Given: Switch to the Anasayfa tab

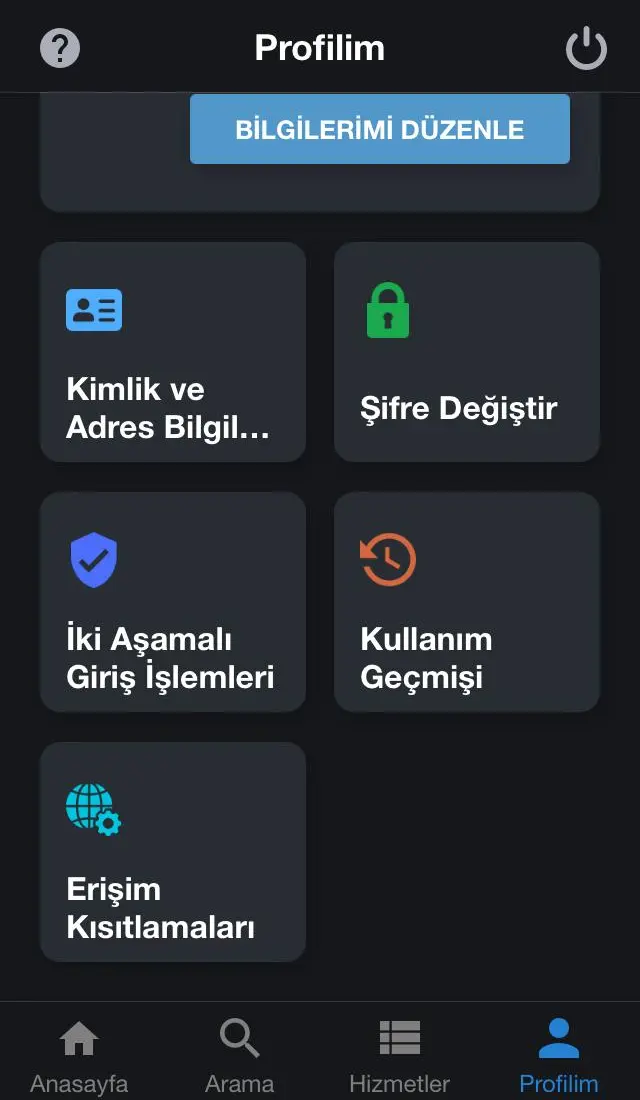Looking at the screenshot, I should (79, 1054).
